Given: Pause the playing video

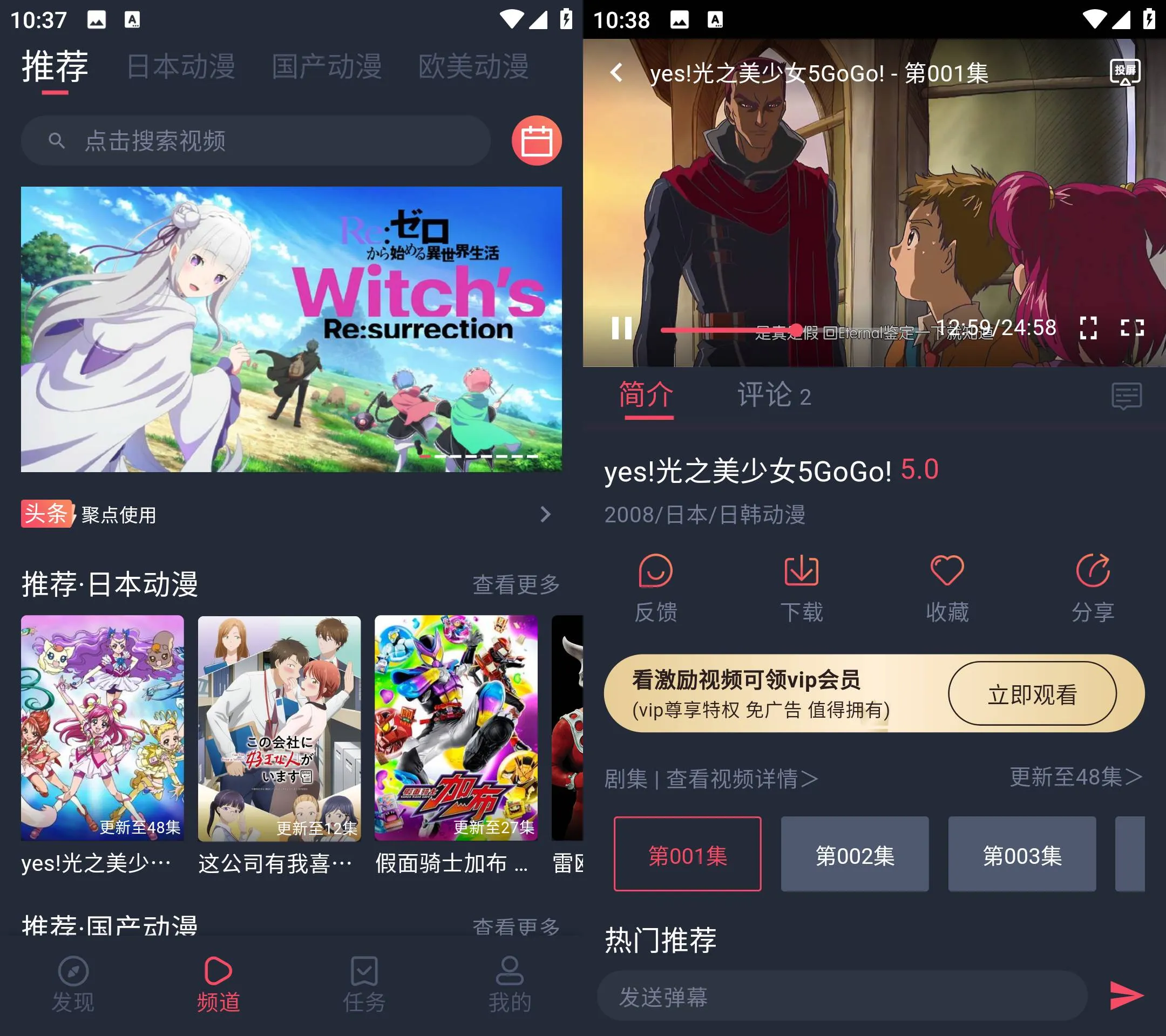Looking at the screenshot, I should (x=621, y=328).
